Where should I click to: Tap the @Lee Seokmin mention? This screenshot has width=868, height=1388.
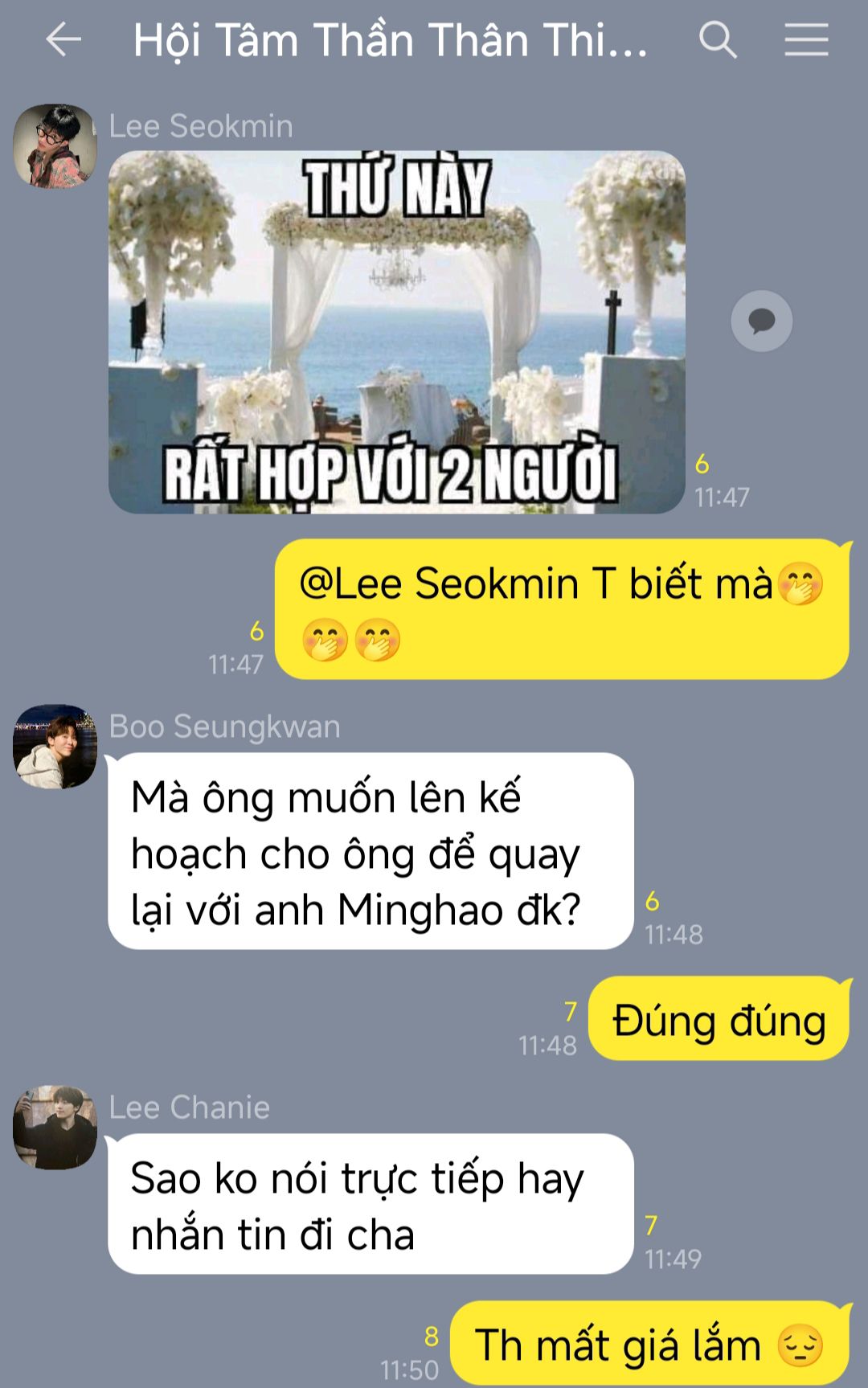439,584
